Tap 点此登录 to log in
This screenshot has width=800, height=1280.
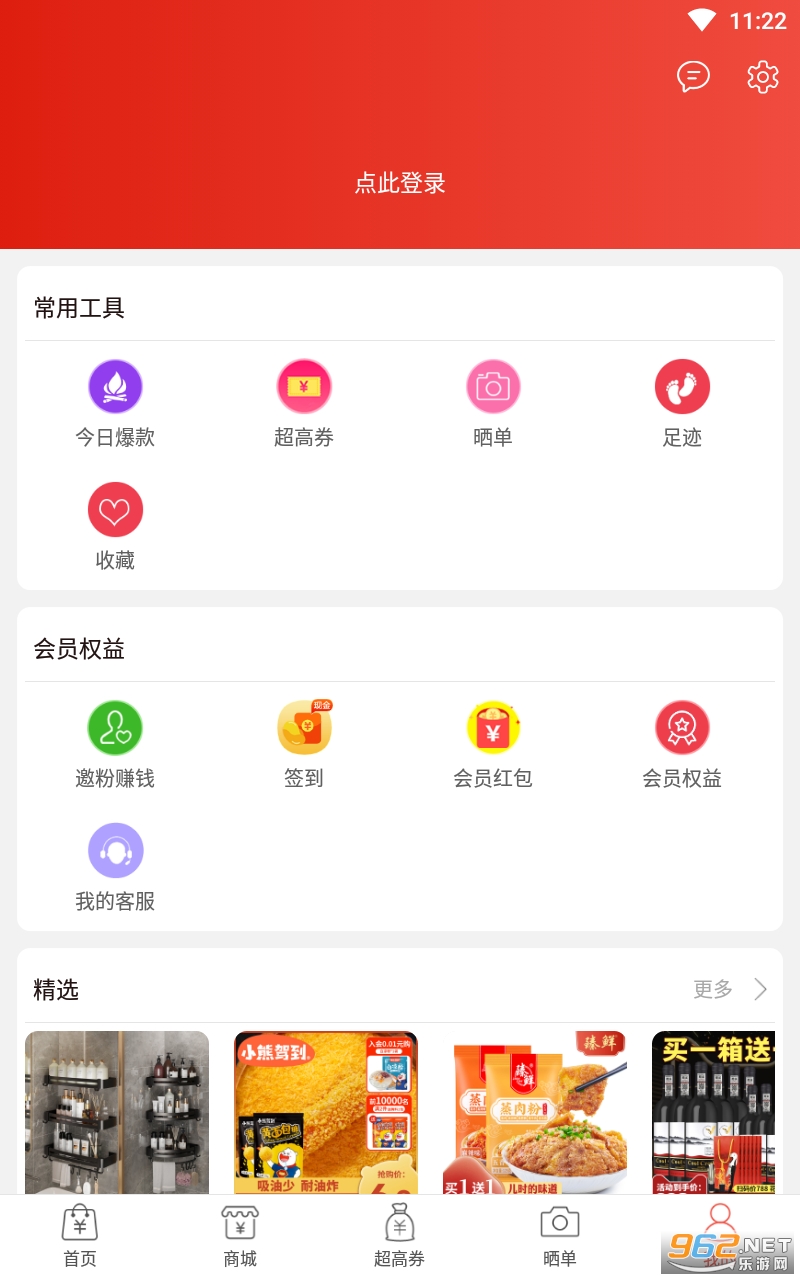(400, 183)
